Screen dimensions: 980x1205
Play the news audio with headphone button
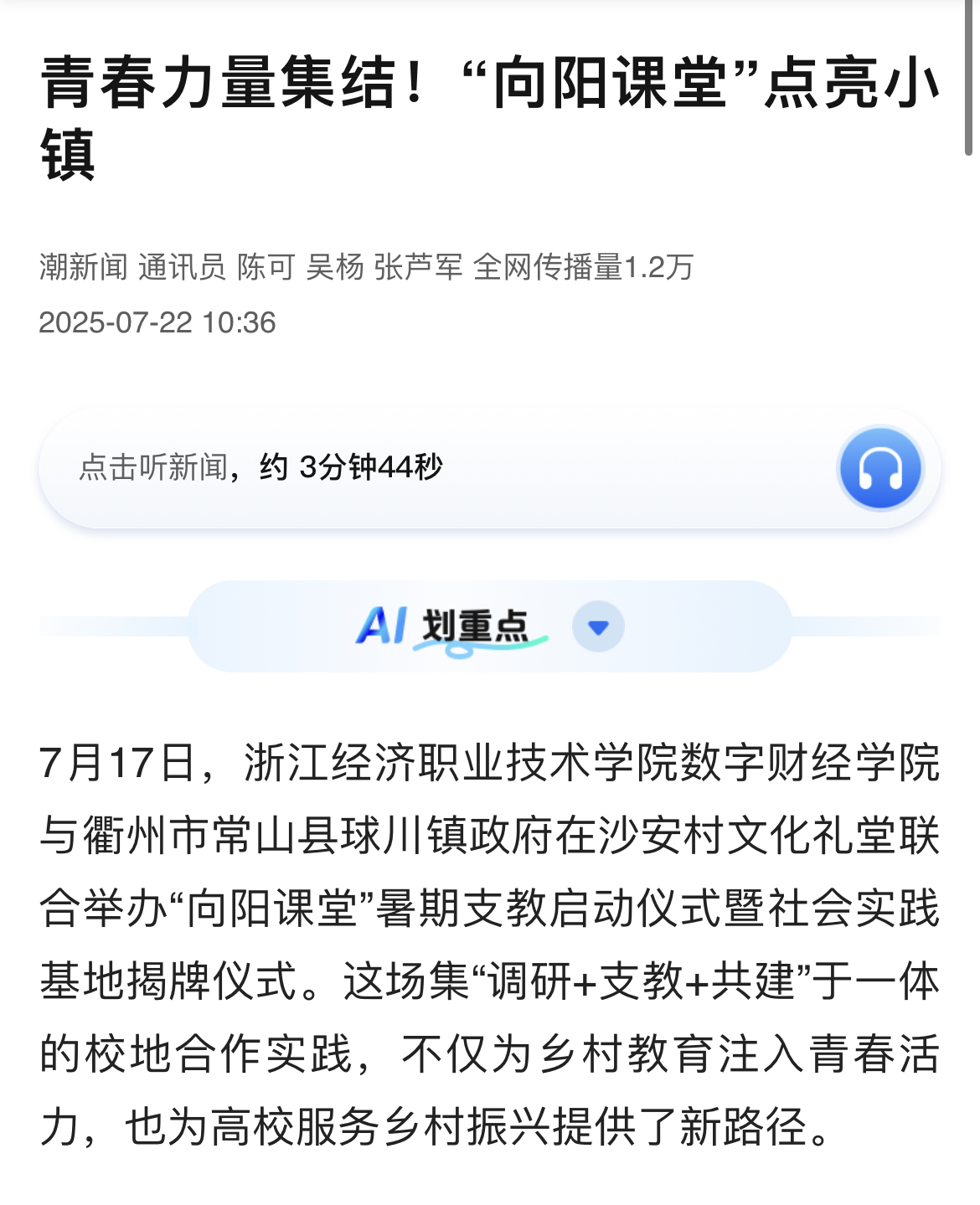click(x=880, y=468)
